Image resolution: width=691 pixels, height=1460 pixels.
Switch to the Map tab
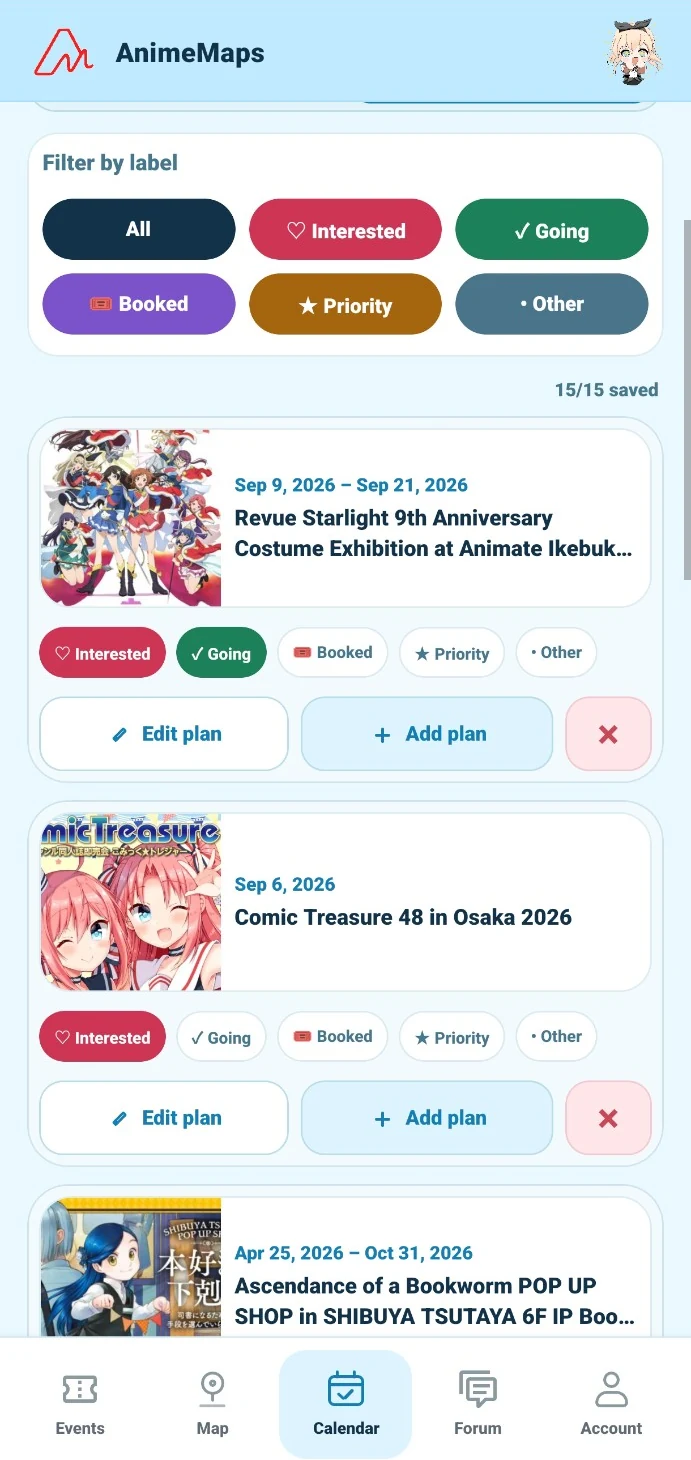(x=212, y=1404)
